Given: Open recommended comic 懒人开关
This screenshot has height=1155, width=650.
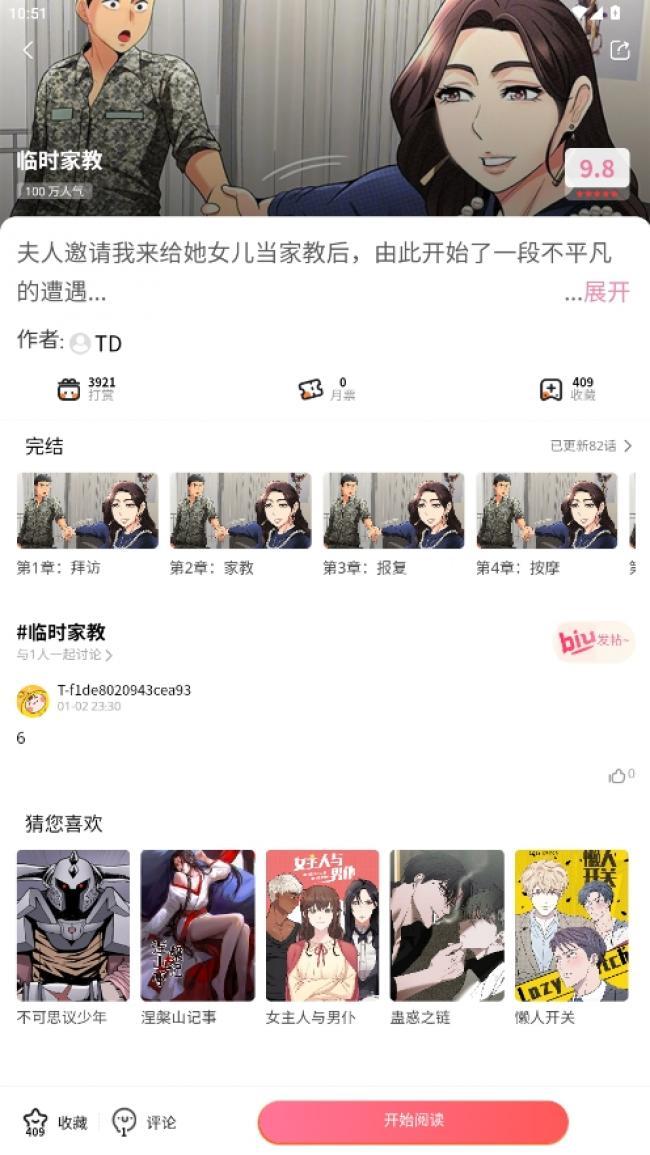Looking at the screenshot, I should coord(571,926).
